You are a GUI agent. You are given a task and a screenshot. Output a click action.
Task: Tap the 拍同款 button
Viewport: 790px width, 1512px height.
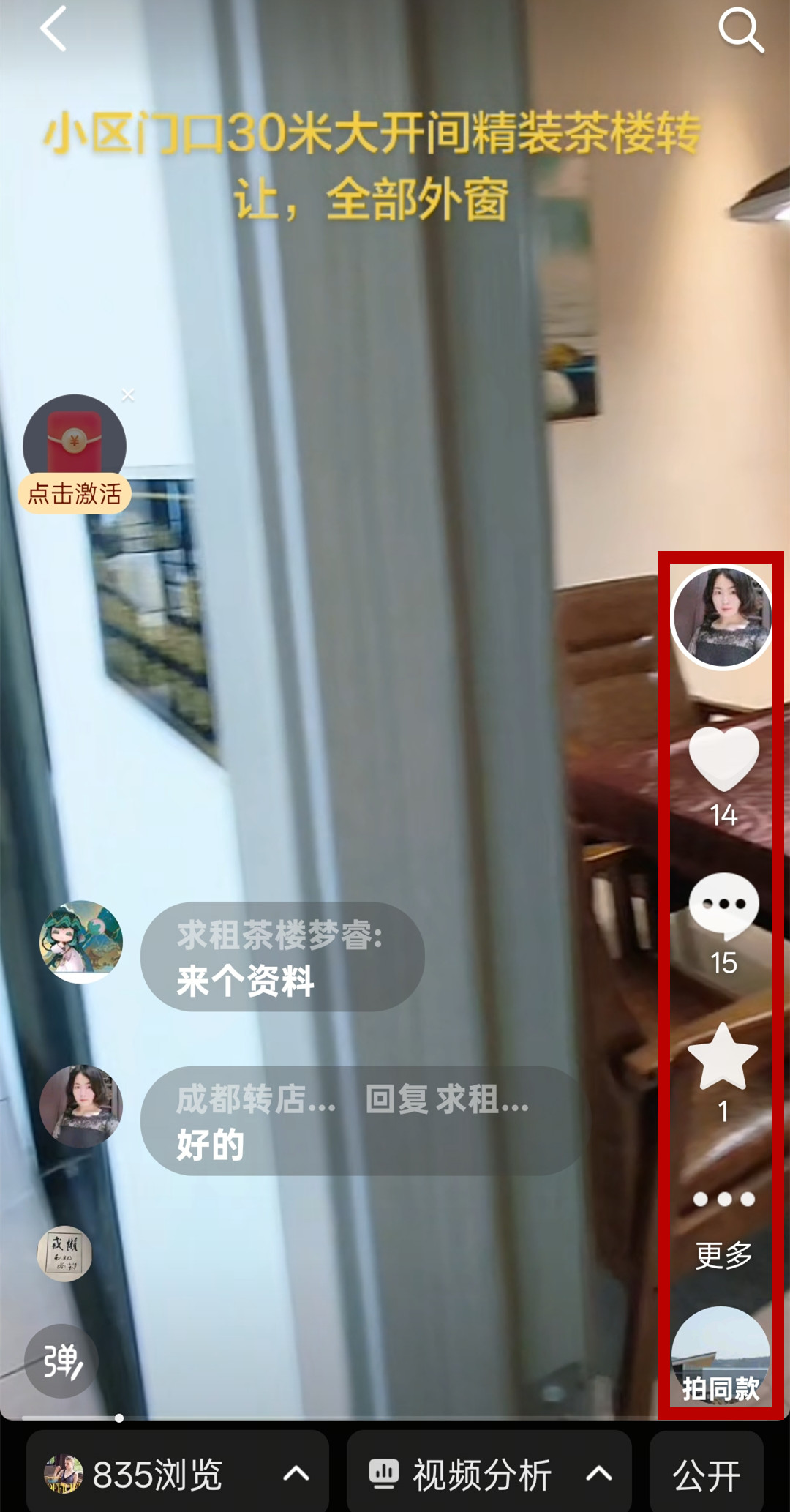721,1358
